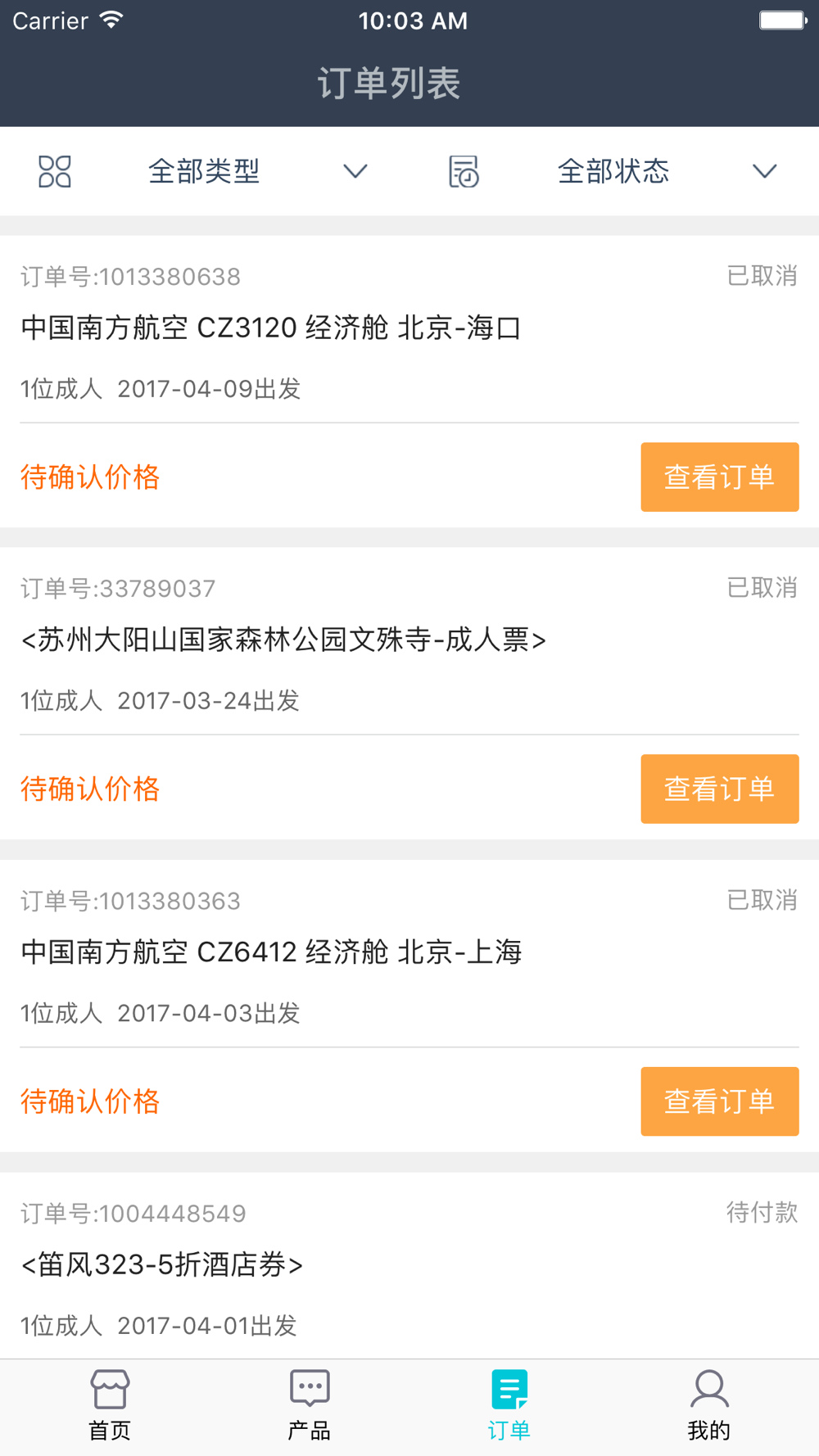Select the 订单 tab
Image resolution: width=819 pixels, height=1456 pixels.
(x=509, y=1407)
